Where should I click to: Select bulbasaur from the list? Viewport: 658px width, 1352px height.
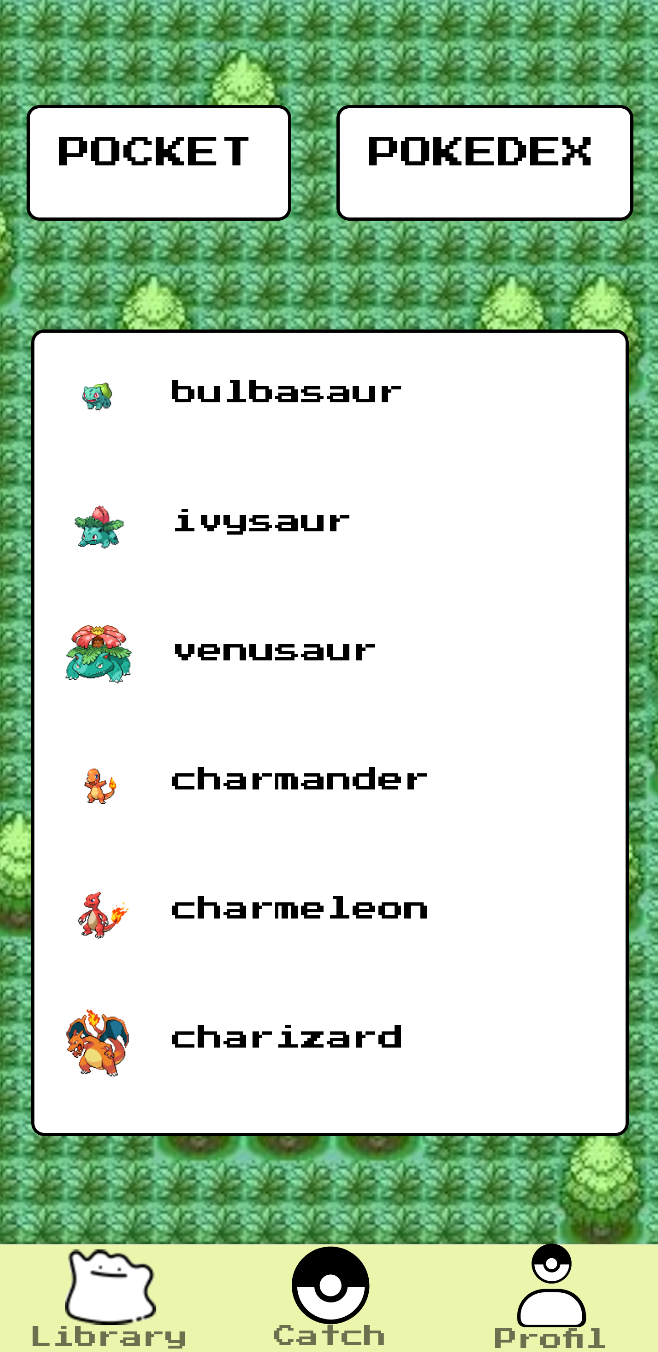[286, 392]
